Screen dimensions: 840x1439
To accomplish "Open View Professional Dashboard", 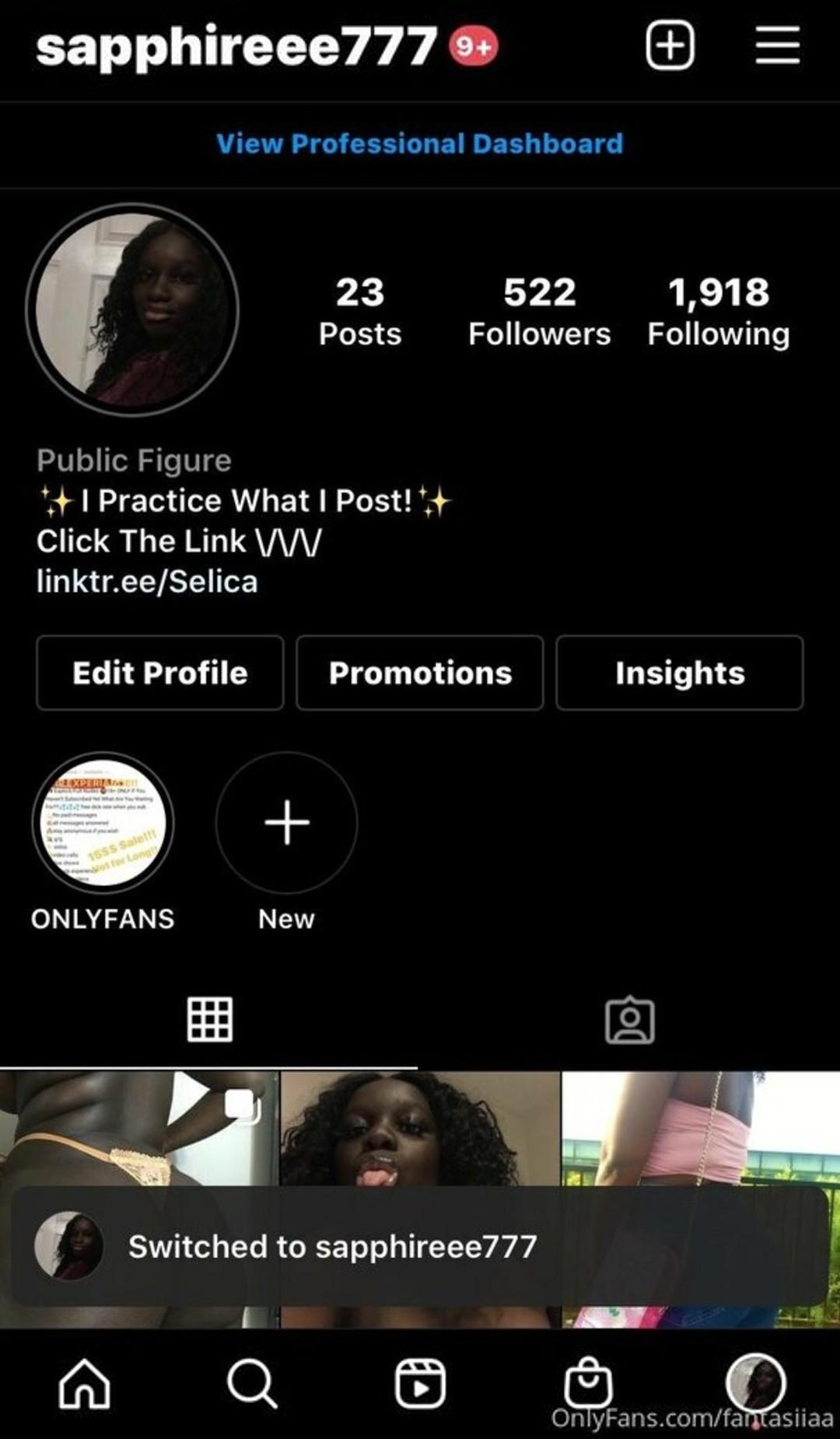I will 420,144.
